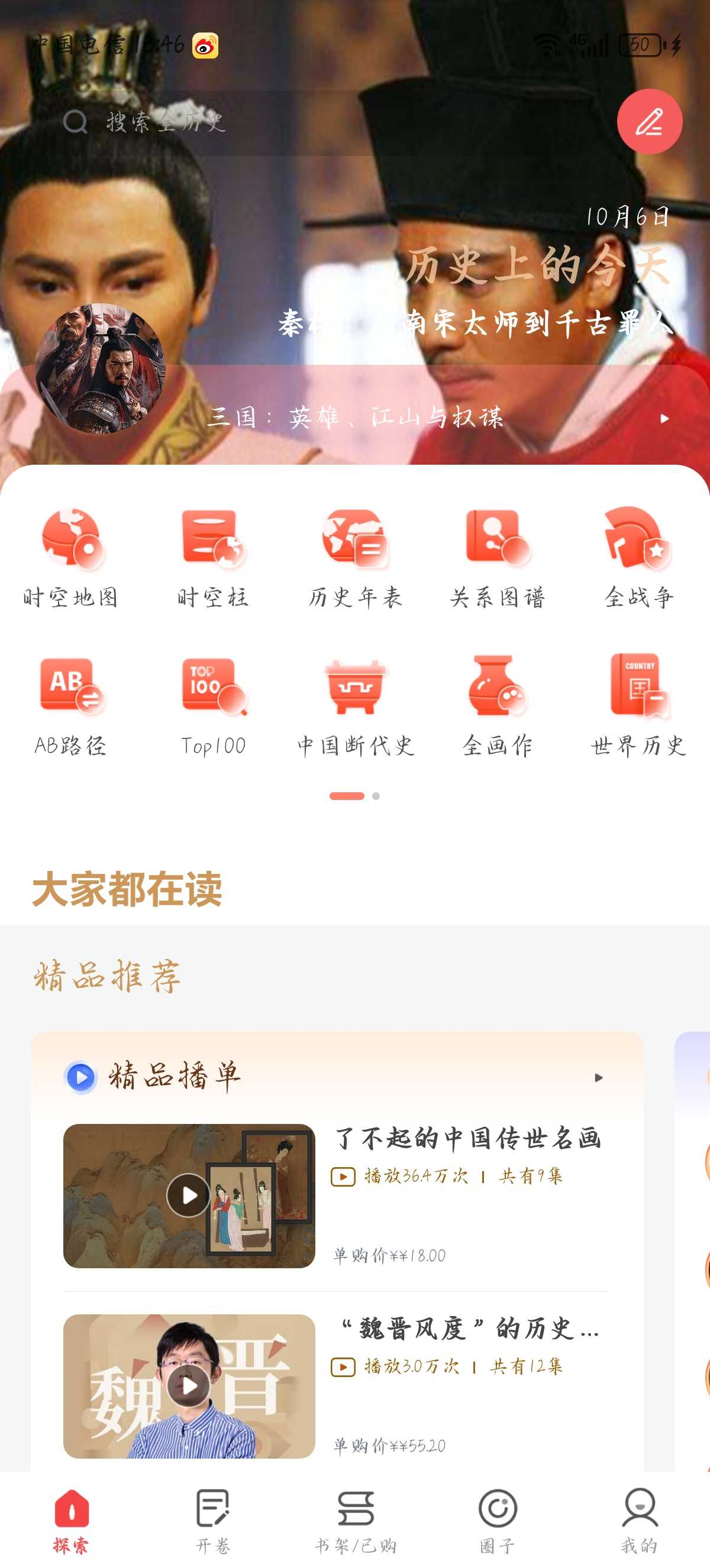Tap the 搜索全历史 search box
The image size is (710, 1568).
click(x=244, y=122)
